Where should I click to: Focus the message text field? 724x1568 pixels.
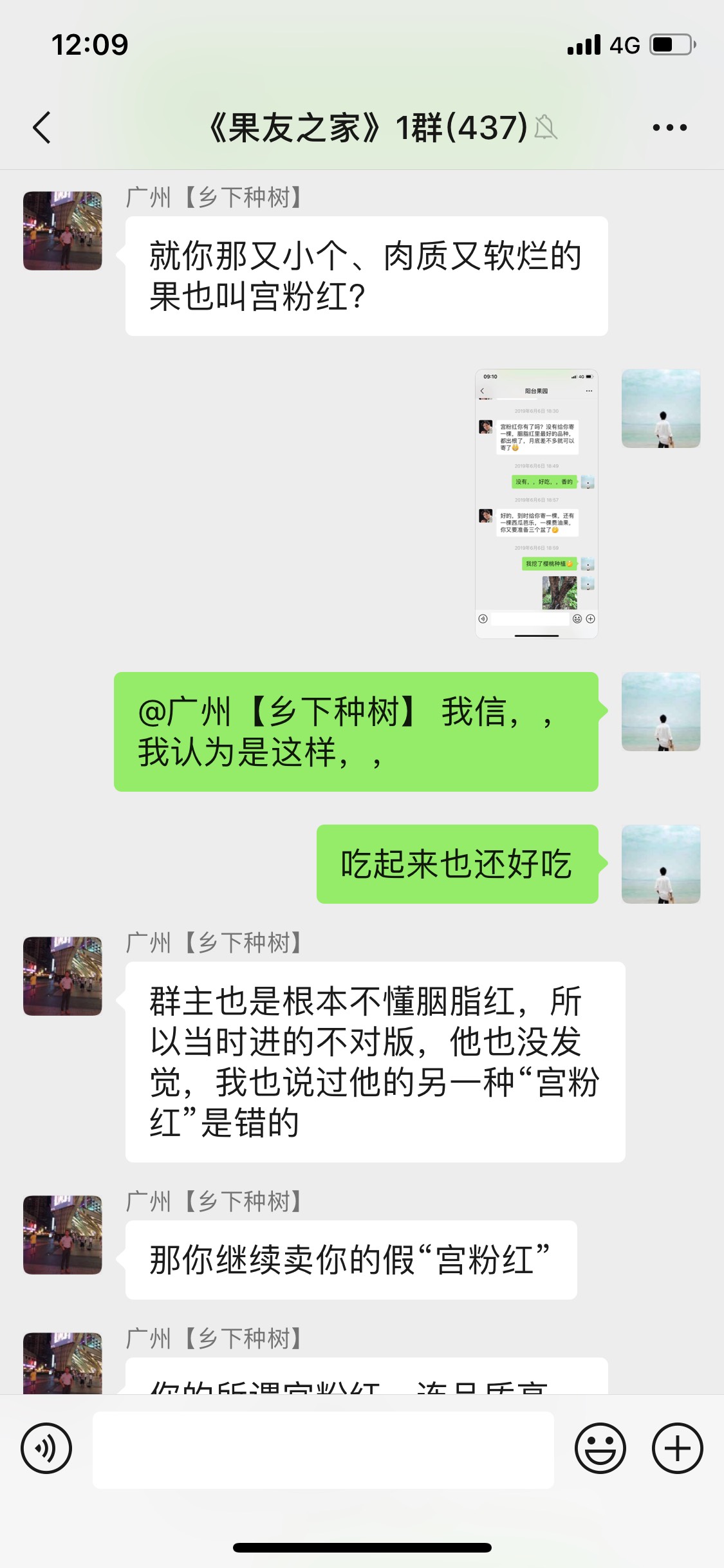(x=323, y=1450)
